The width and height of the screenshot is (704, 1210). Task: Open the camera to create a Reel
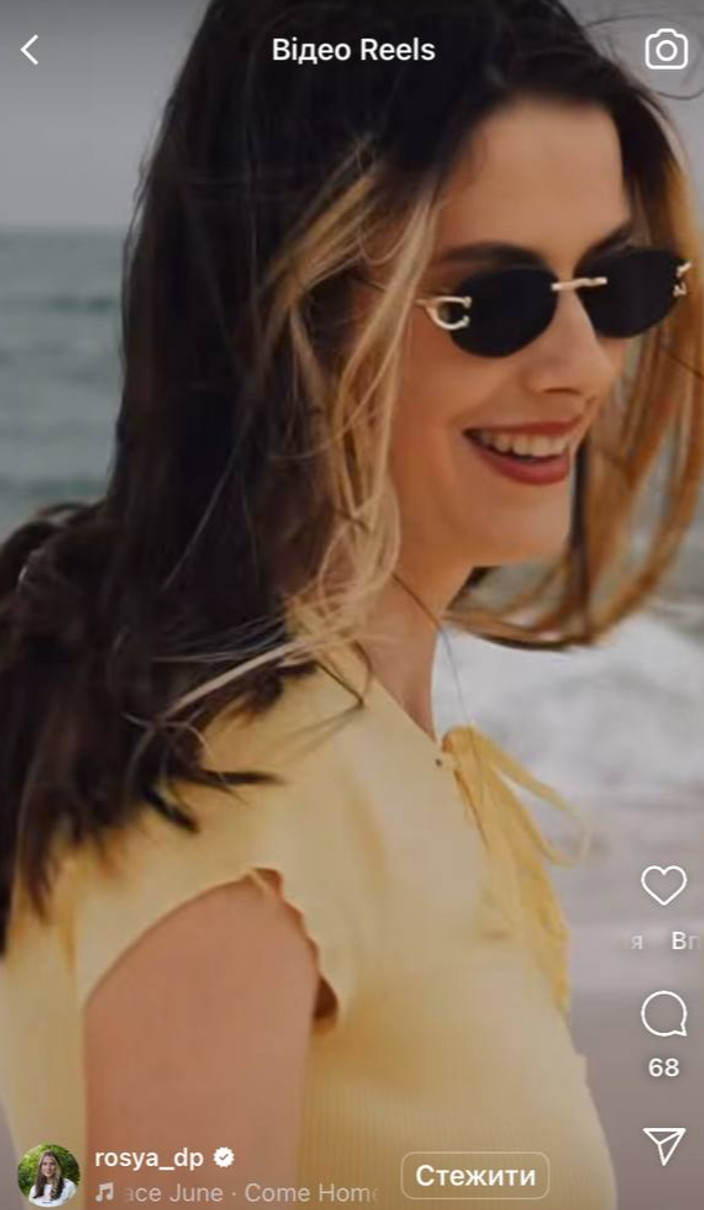[666, 50]
